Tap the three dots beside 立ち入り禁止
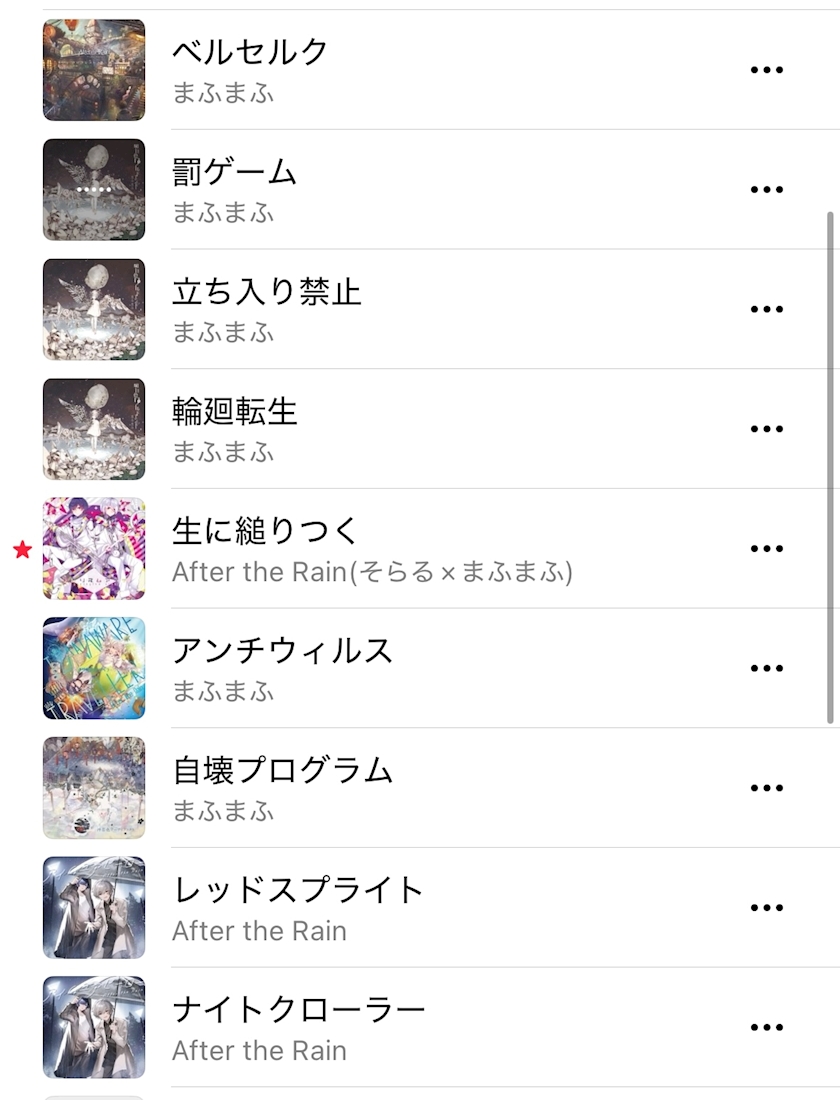The image size is (840, 1100). [766, 309]
